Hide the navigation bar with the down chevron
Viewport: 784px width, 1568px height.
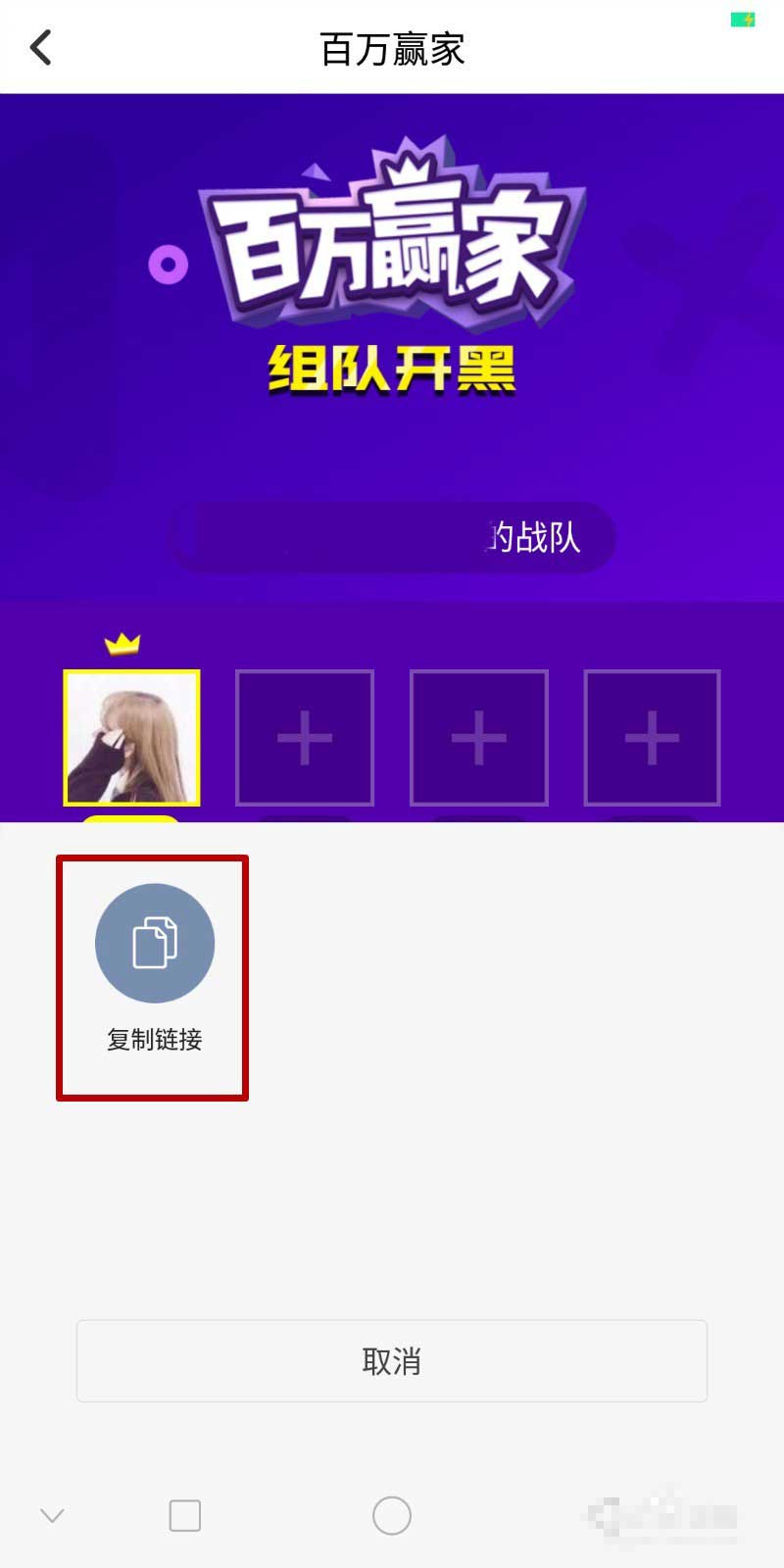52,1515
